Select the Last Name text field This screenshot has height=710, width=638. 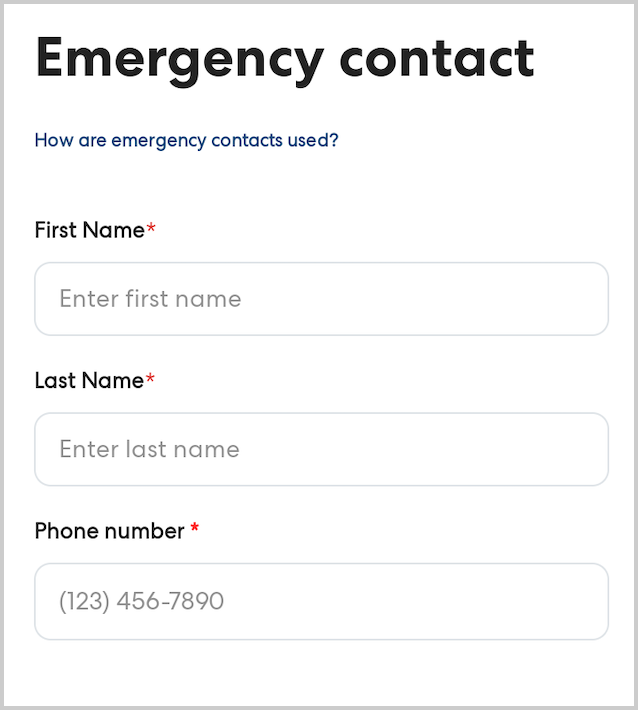click(x=321, y=449)
